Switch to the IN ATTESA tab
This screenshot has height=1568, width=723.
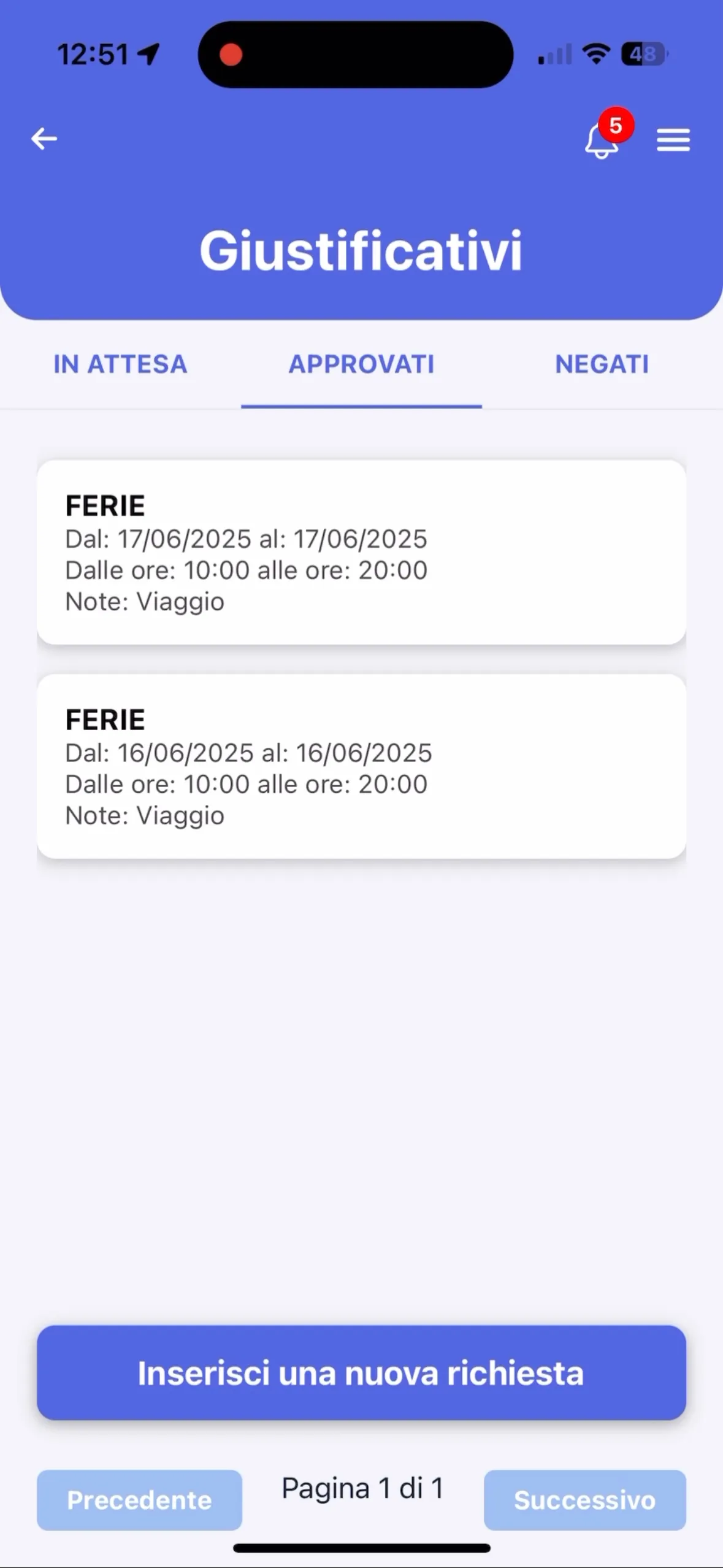[120, 364]
